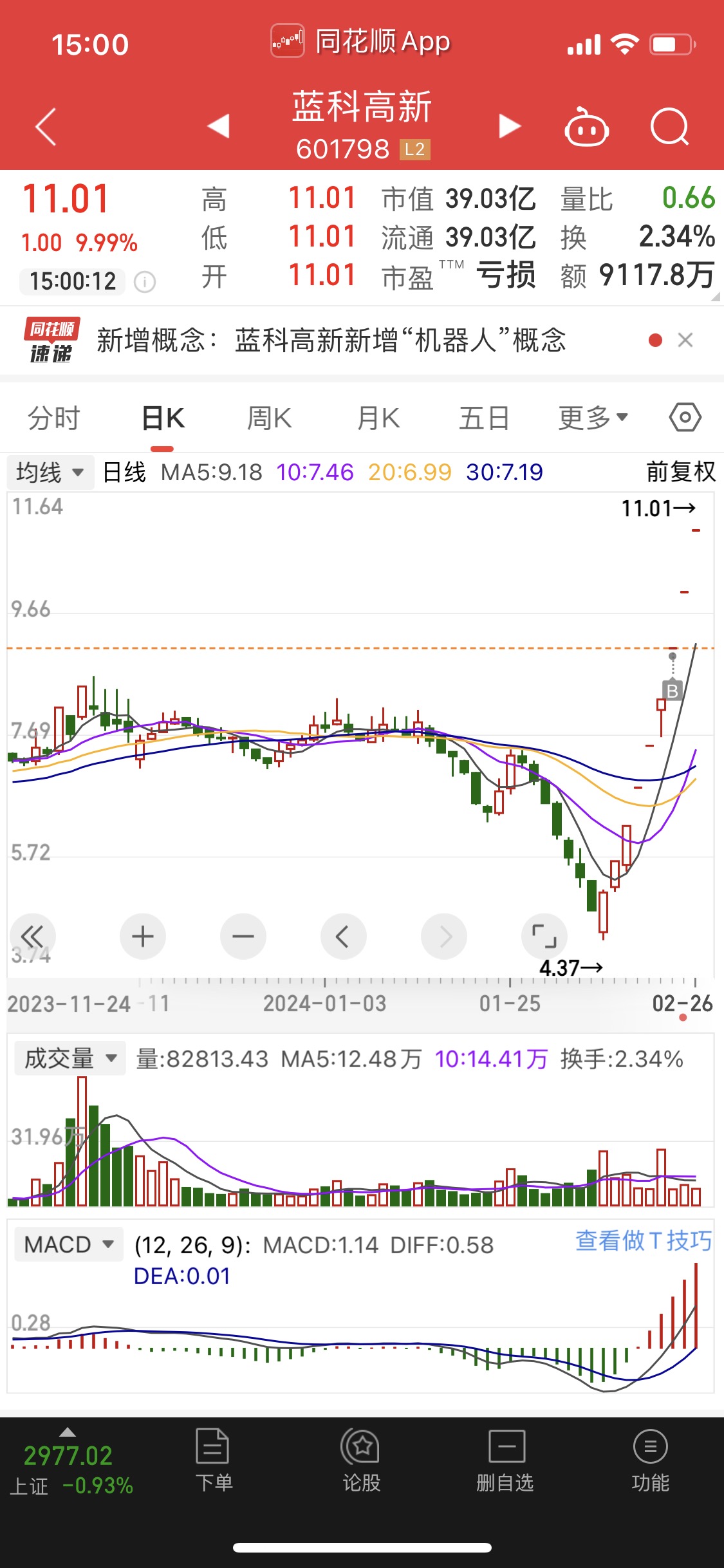The height and width of the screenshot is (1568, 724).
Task: Tap the back arrow to exit stock page
Action: 44,126
